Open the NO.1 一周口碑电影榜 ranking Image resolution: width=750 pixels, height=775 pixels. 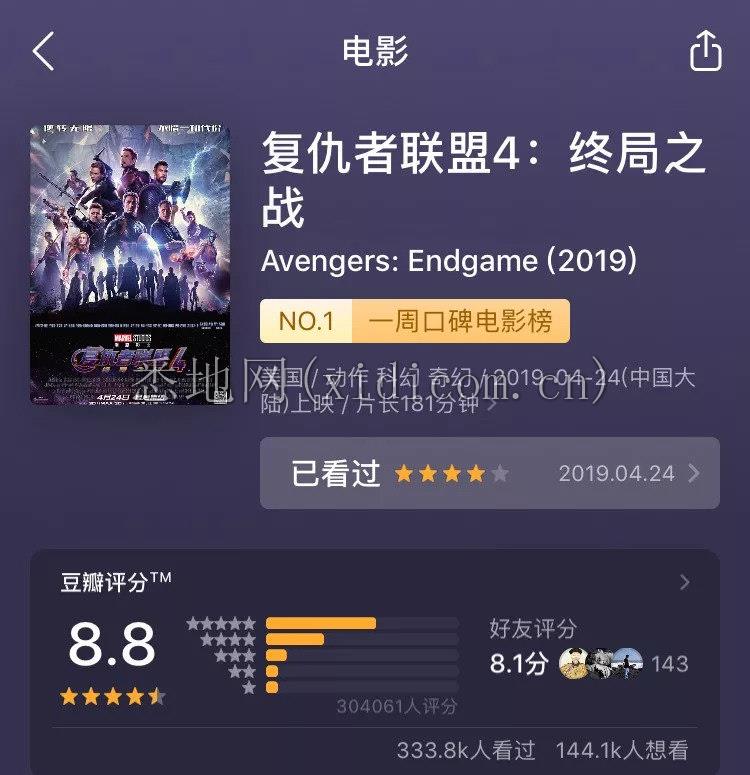pyautogui.click(x=414, y=321)
